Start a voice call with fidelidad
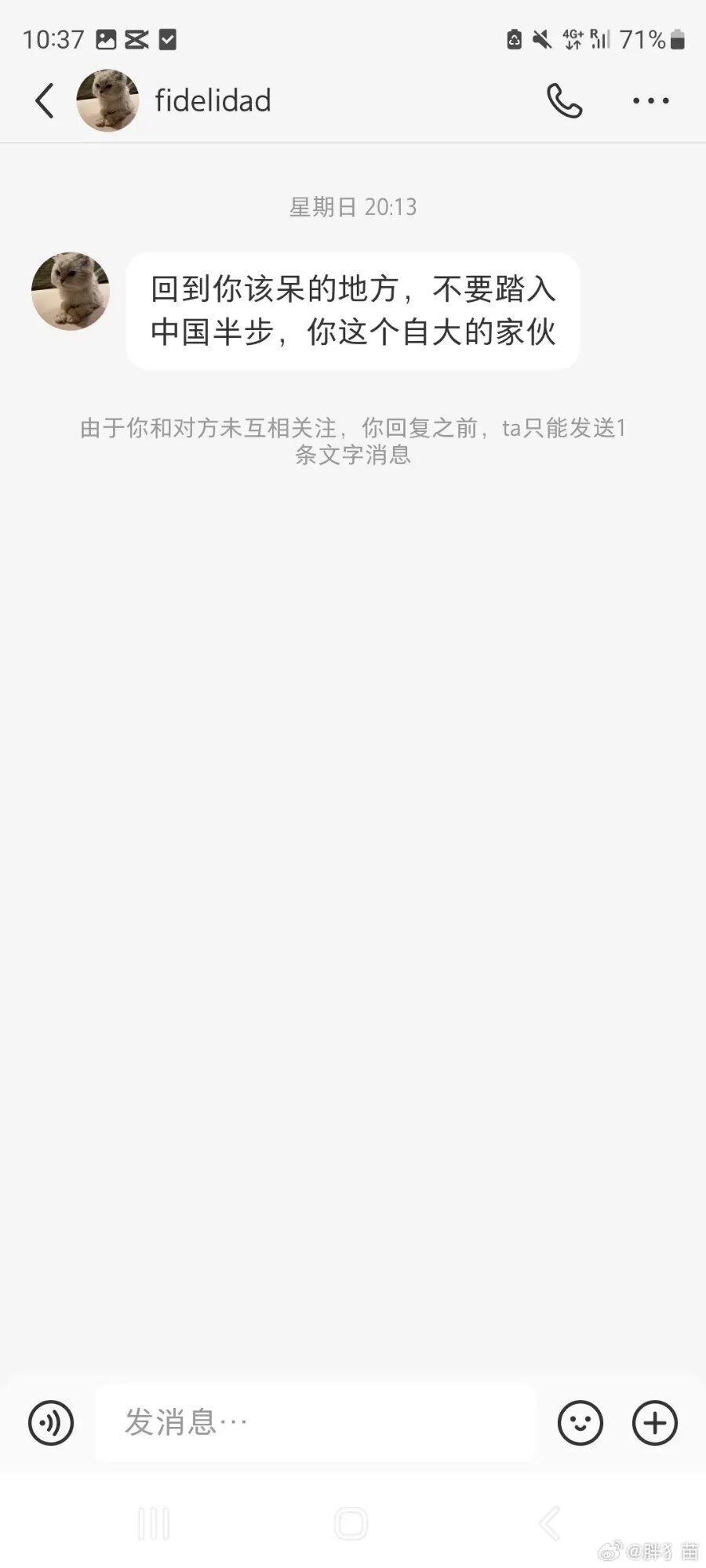 (x=564, y=101)
